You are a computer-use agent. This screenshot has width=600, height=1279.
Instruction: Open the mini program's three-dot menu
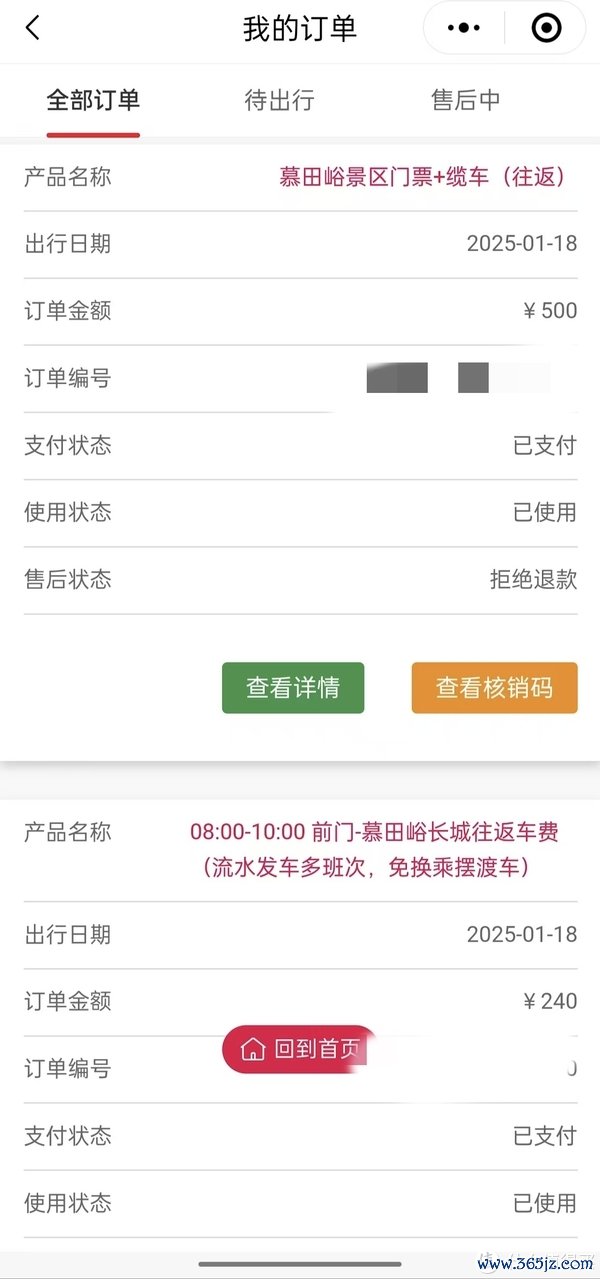[464, 29]
